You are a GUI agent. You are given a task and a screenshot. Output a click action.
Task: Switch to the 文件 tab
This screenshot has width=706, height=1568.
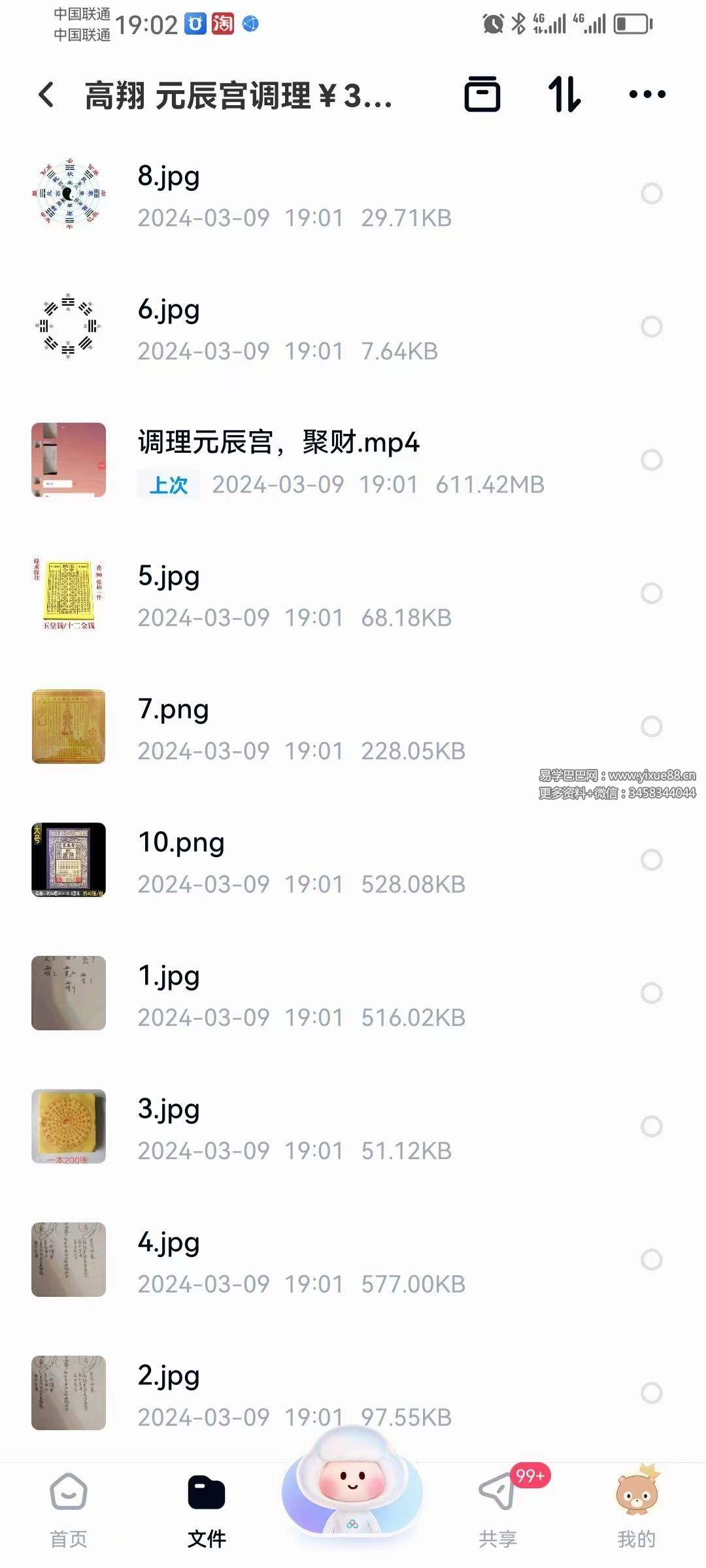pyautogui.click(x=207, y=1511)
